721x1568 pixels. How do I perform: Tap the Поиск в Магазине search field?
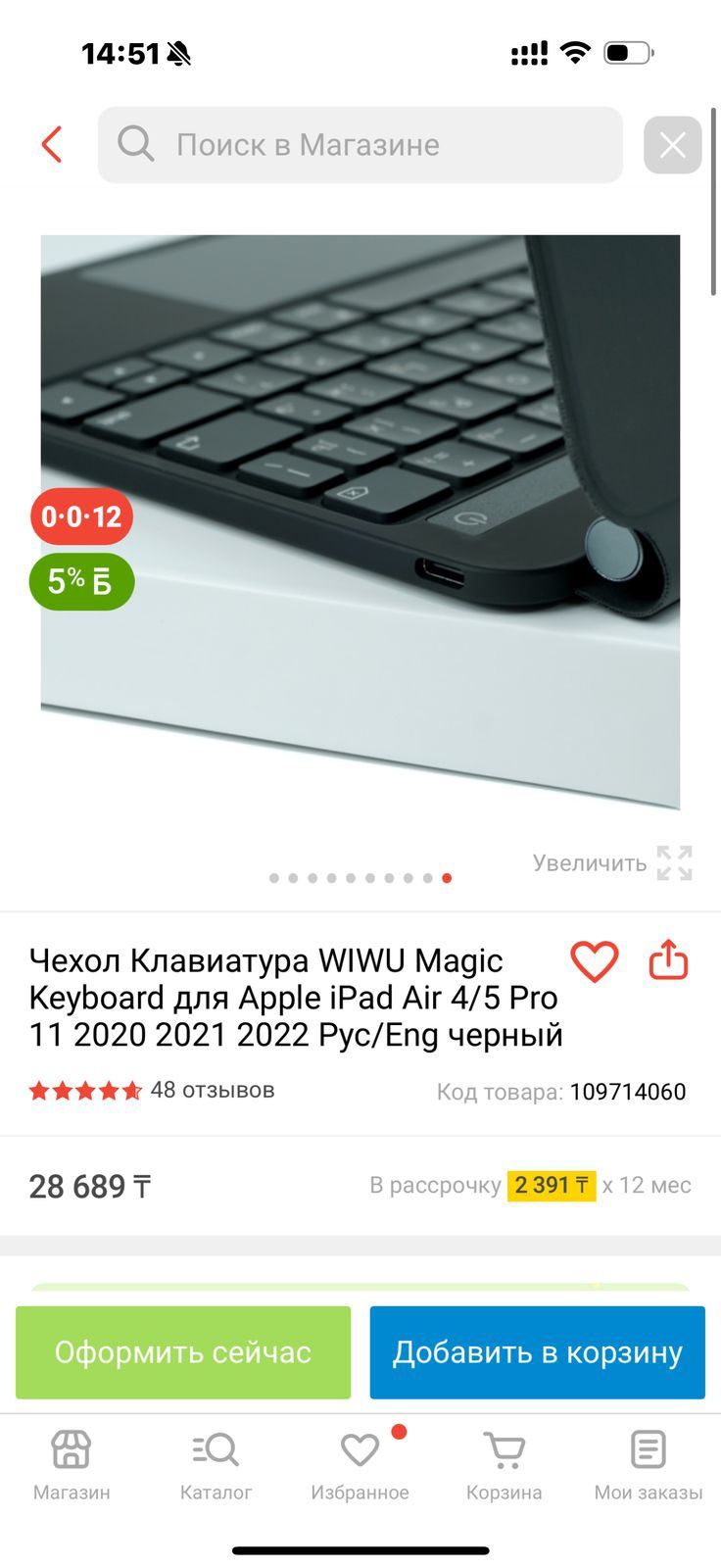coord(360,145)
